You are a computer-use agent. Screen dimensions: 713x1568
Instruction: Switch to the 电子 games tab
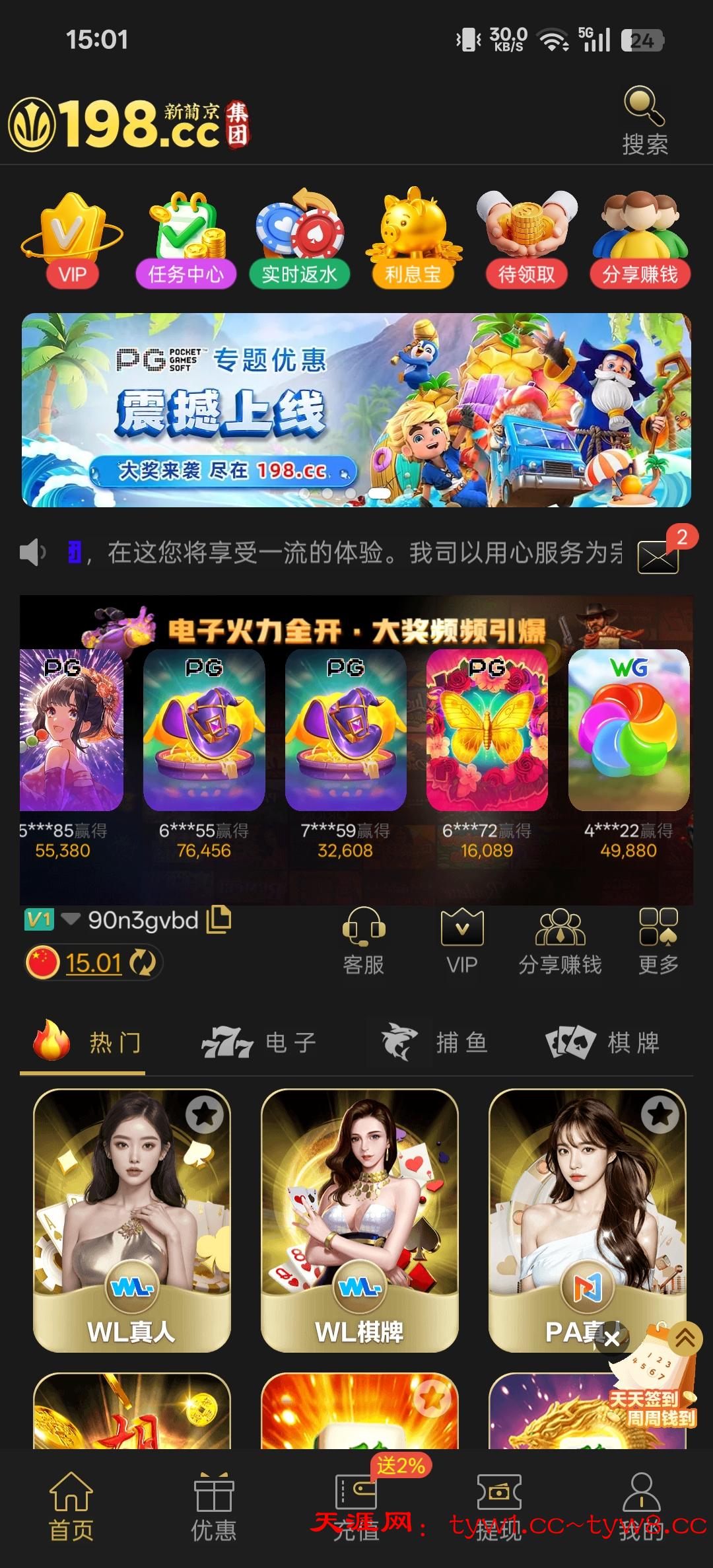(261, 1043)
